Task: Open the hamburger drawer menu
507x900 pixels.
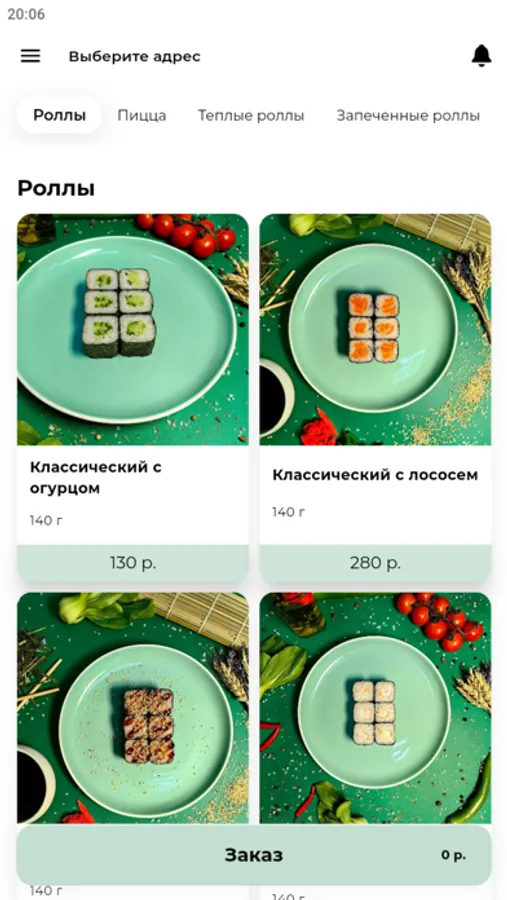Action: click(x=30, y=56)
